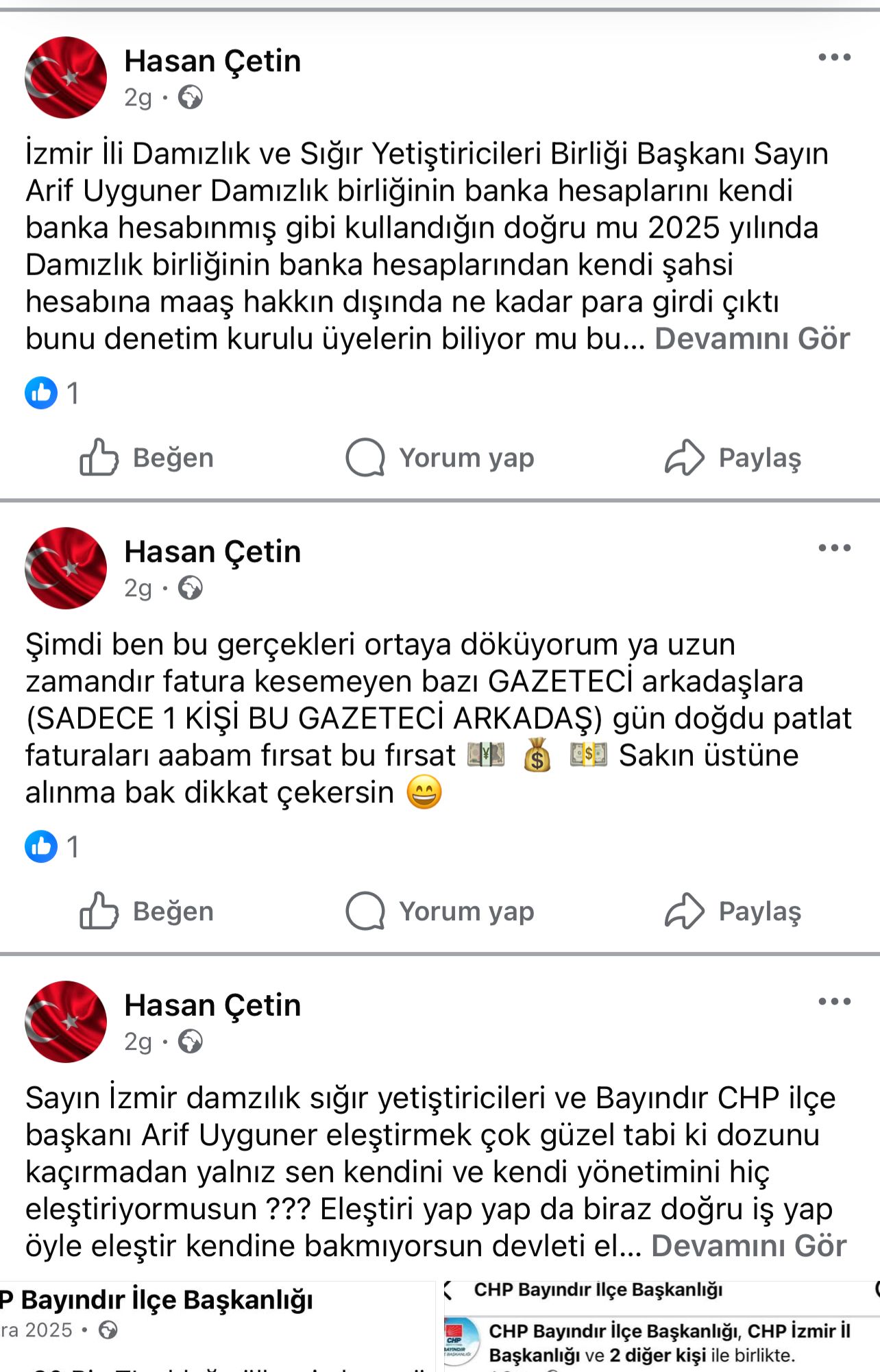
Task: Comment on the banka hesapları post
Action: (x=440, y=458)
